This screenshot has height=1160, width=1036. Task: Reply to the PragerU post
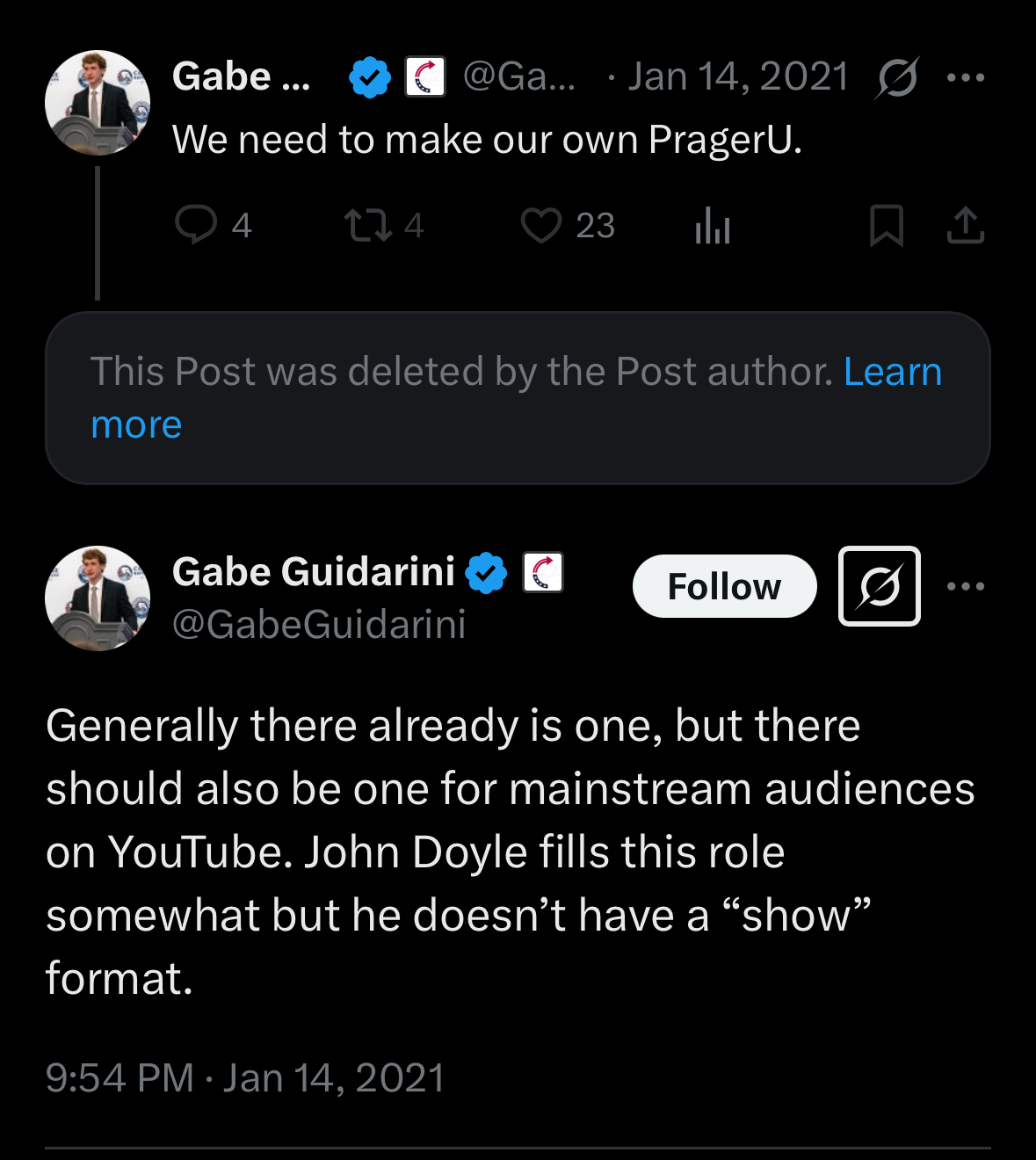(196, 225)
